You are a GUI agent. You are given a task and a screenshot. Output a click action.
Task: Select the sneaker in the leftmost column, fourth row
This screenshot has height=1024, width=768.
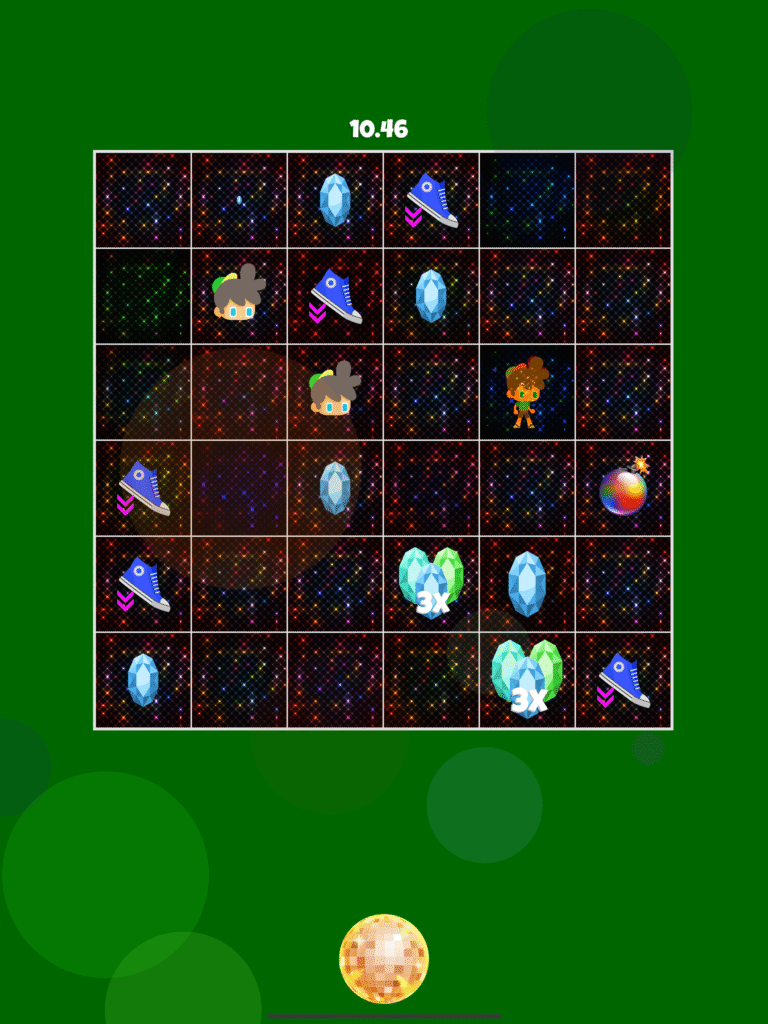pos(141,486)
